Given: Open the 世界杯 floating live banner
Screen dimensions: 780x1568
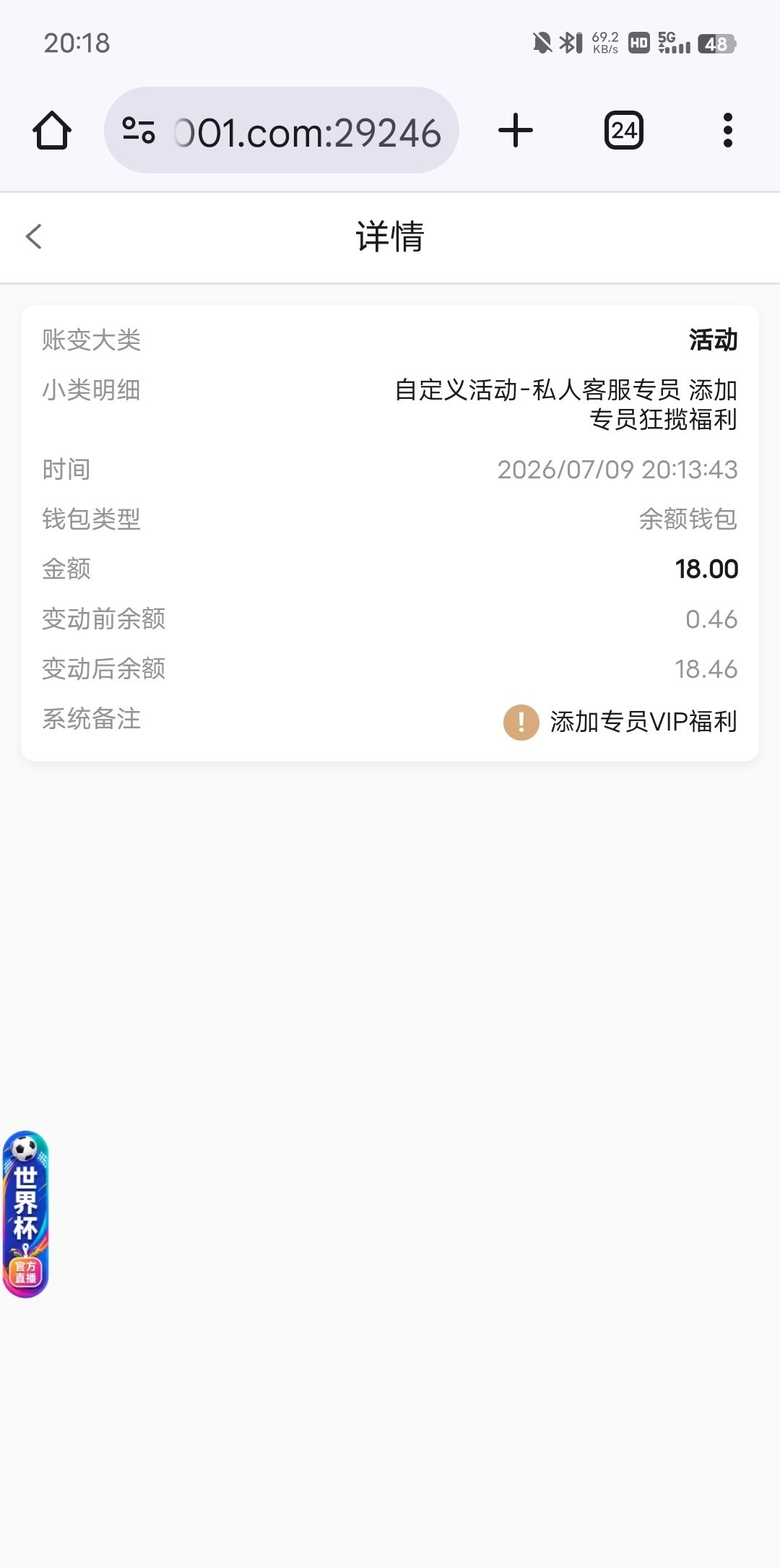Looking at the screenshot, I should pos(26,1214).
